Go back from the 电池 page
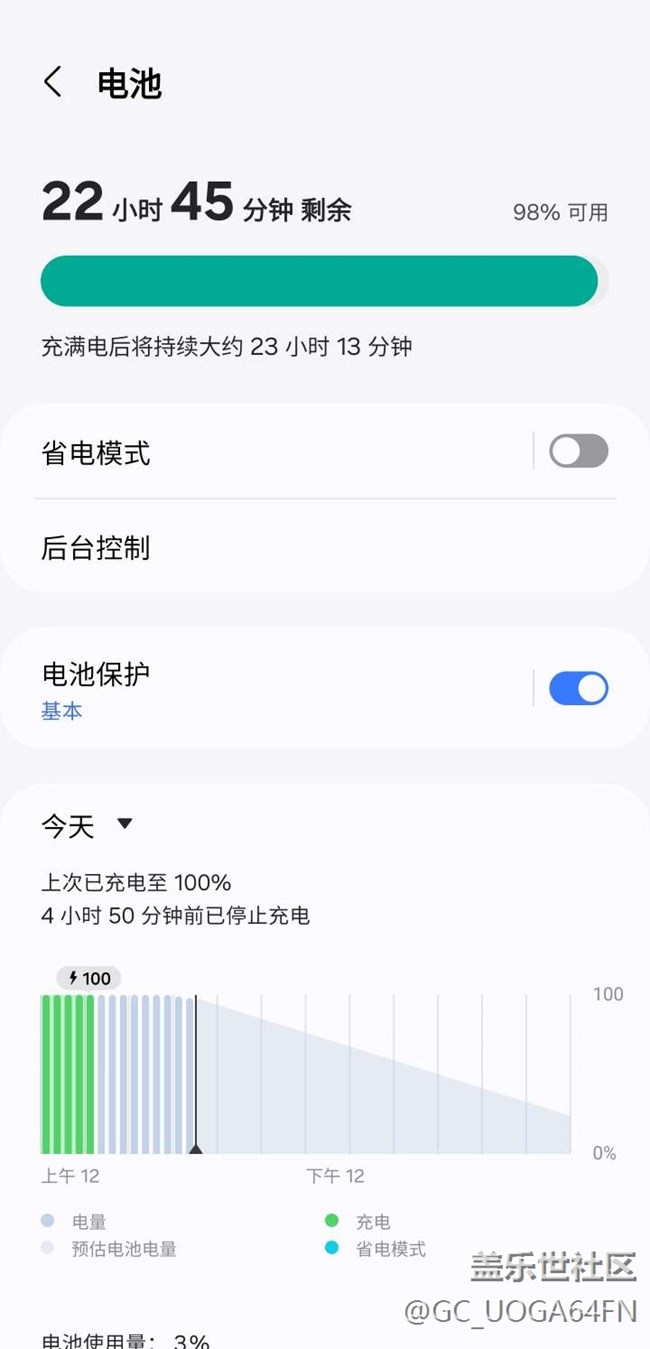Screen dimensions: 650x1349 53,82
